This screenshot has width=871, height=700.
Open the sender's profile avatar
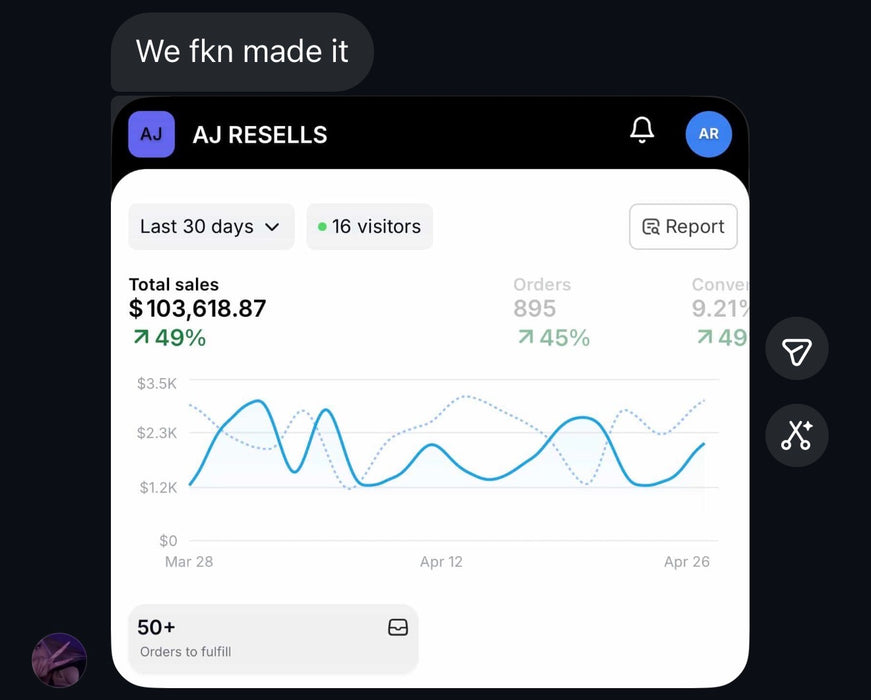[x=59, y=660]
